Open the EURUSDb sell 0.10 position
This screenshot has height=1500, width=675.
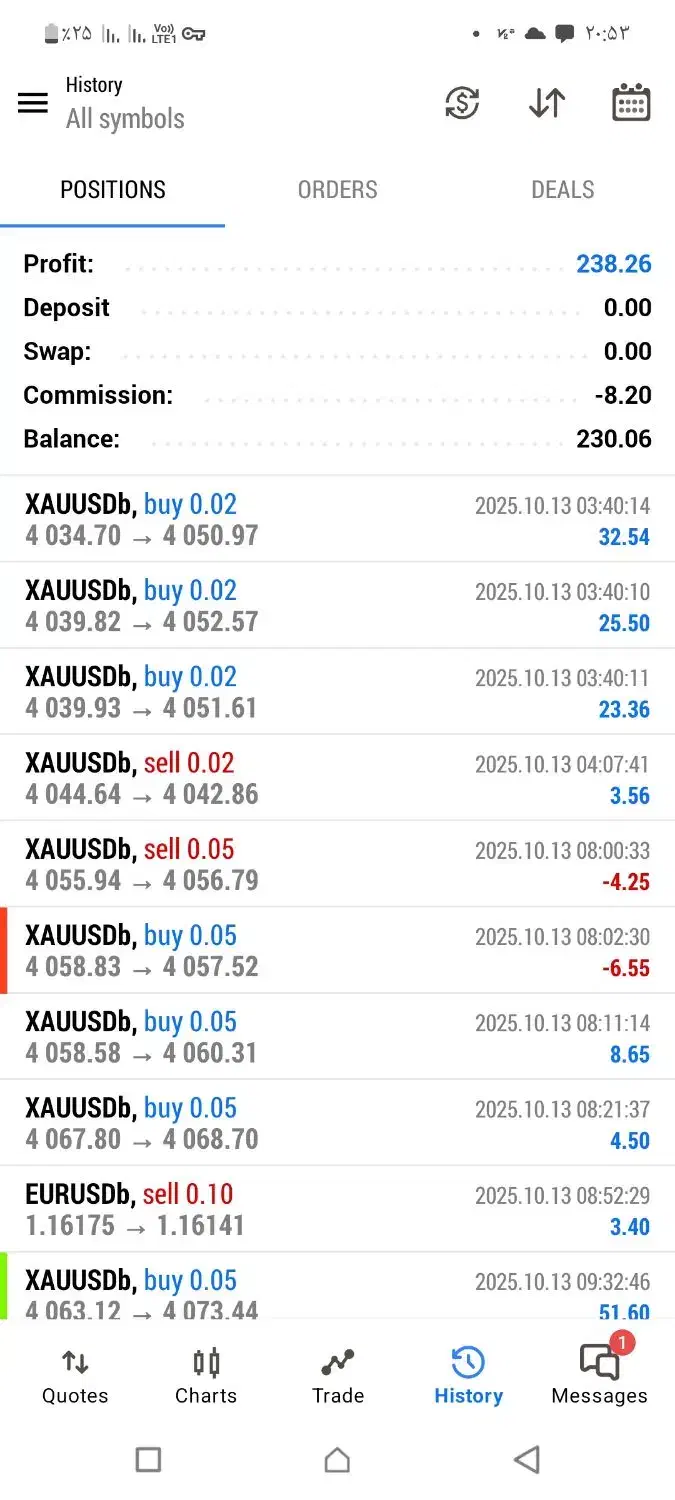point(337,1209)
